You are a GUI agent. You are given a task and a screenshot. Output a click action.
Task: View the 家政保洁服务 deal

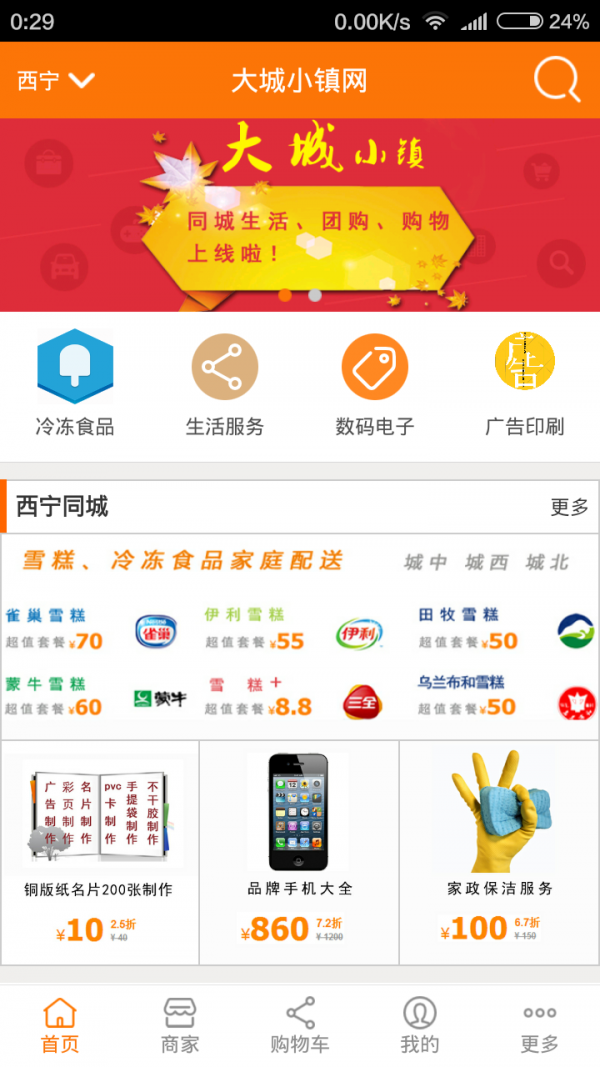click(499, 852)
